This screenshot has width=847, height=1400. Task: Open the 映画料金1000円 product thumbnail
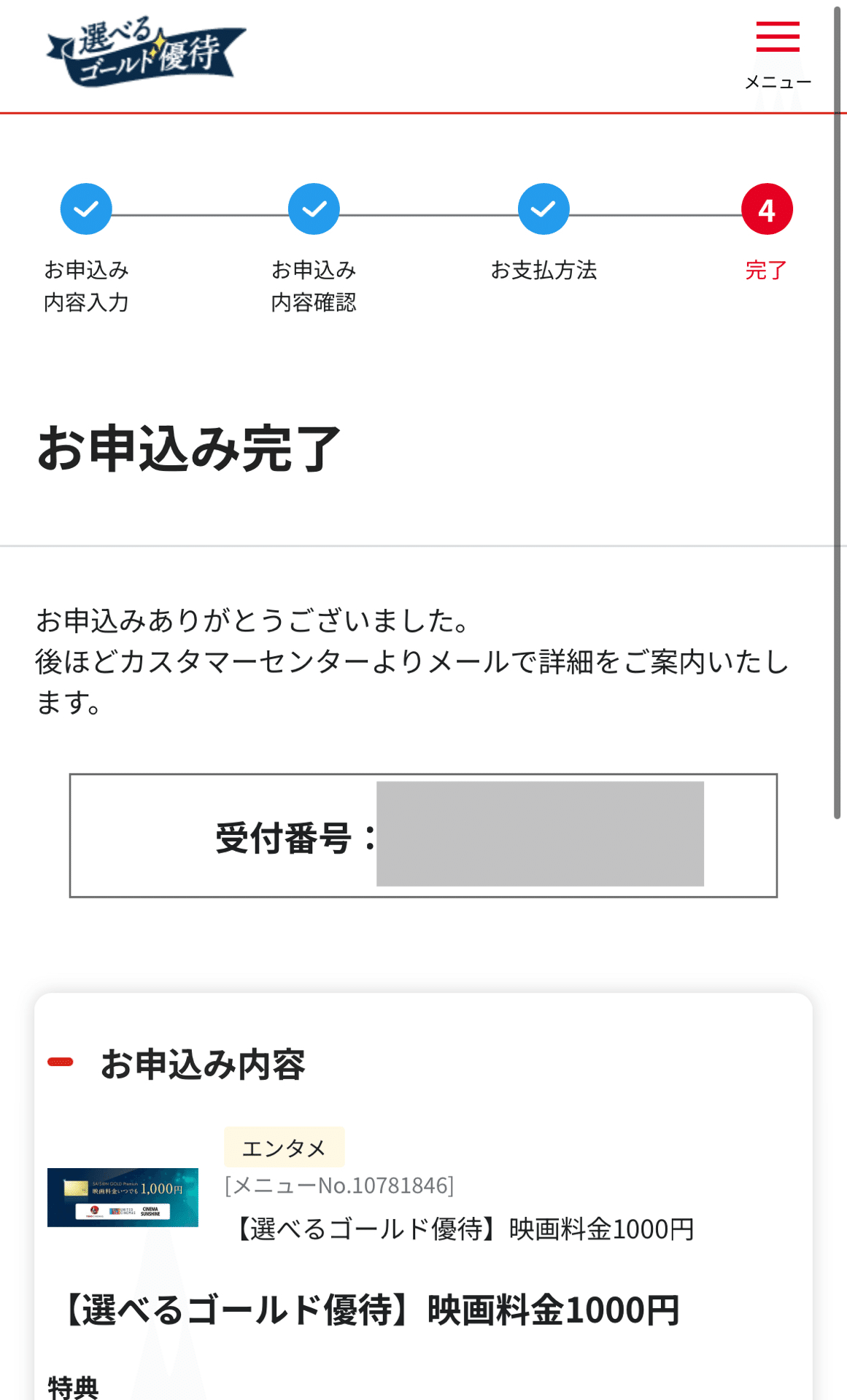click(123, 1197)
